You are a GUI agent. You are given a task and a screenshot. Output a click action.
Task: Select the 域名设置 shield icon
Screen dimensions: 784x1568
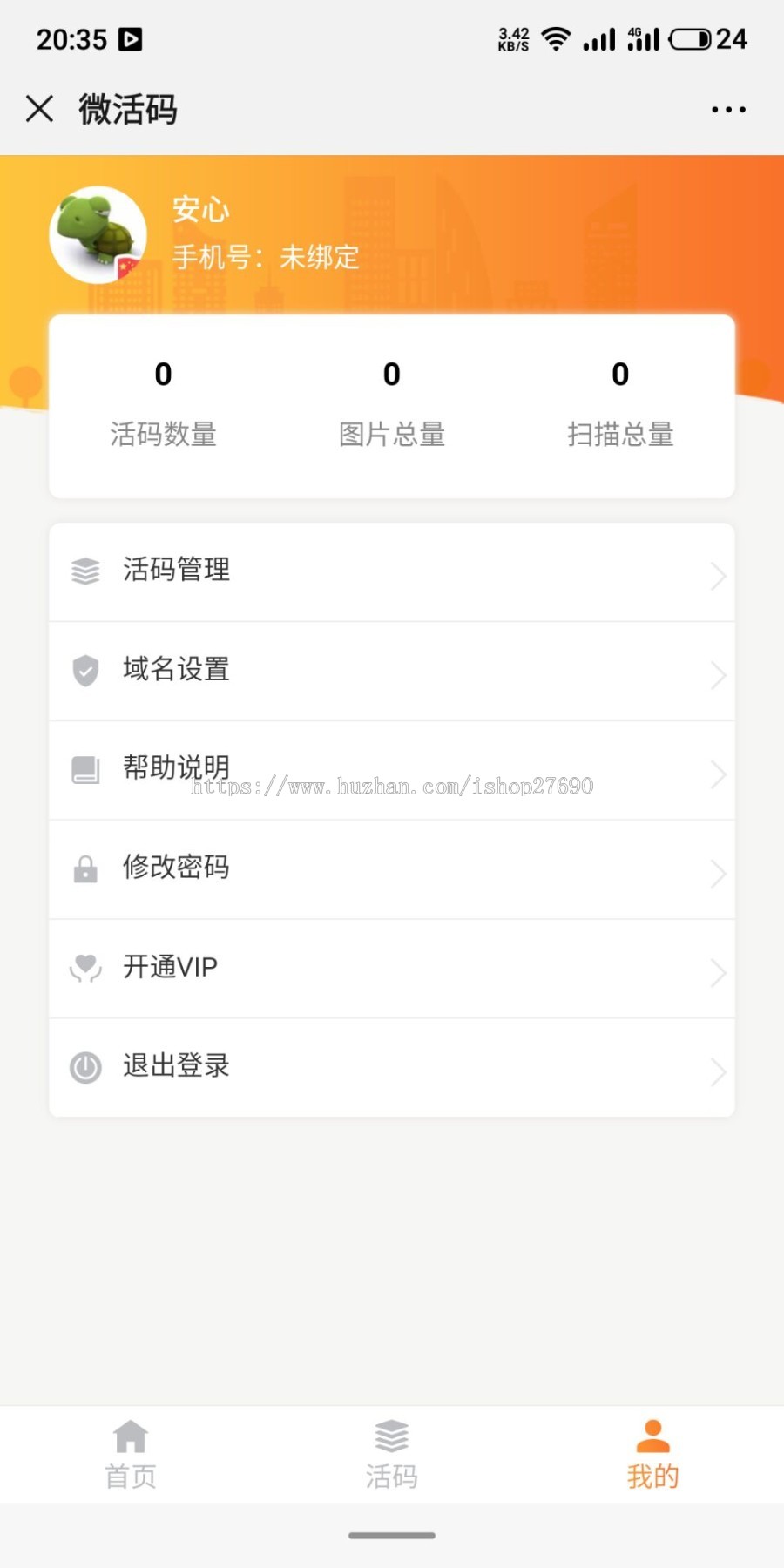click(84, 671)
